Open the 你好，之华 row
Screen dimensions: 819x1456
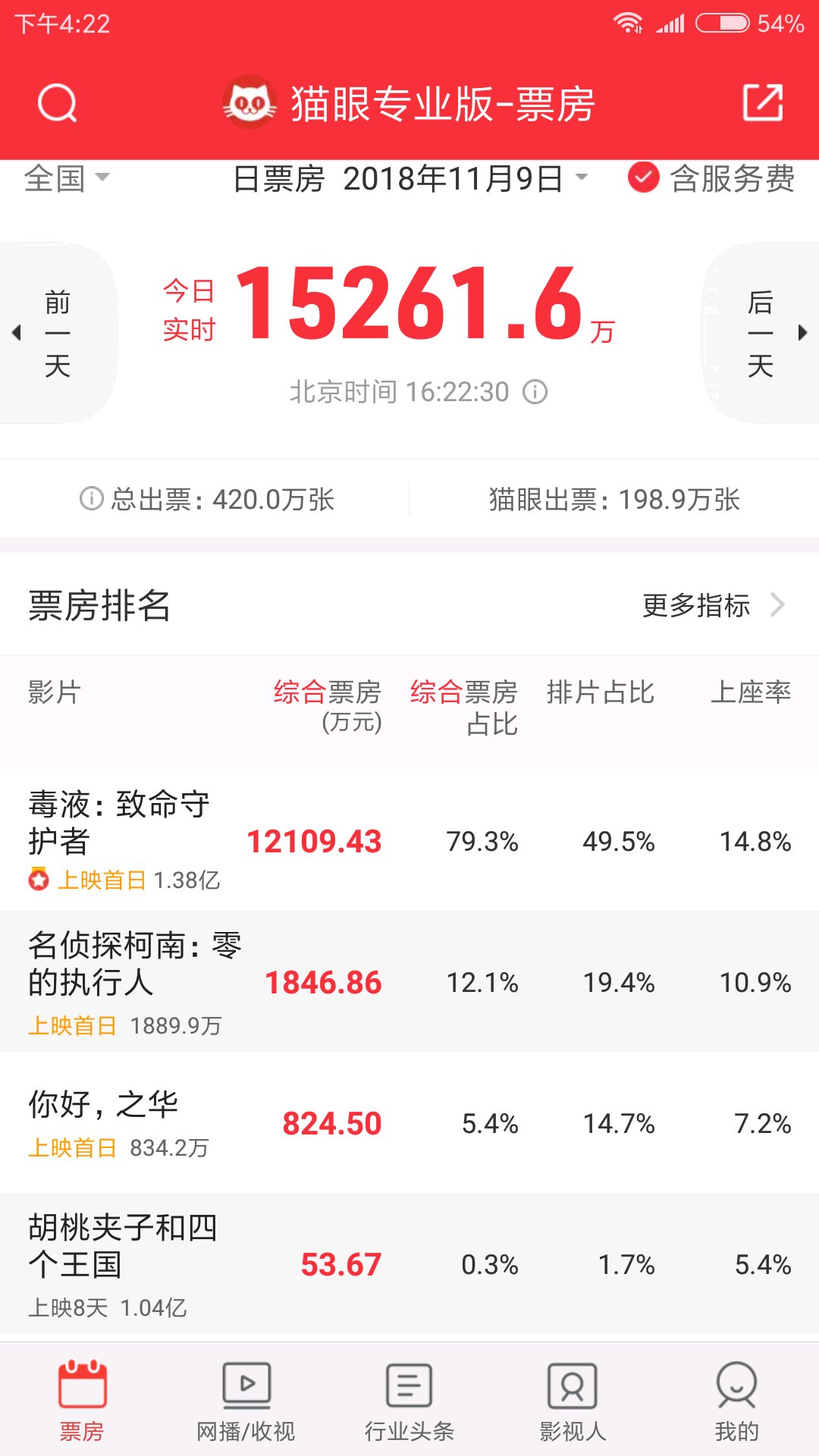point(409,1122)
